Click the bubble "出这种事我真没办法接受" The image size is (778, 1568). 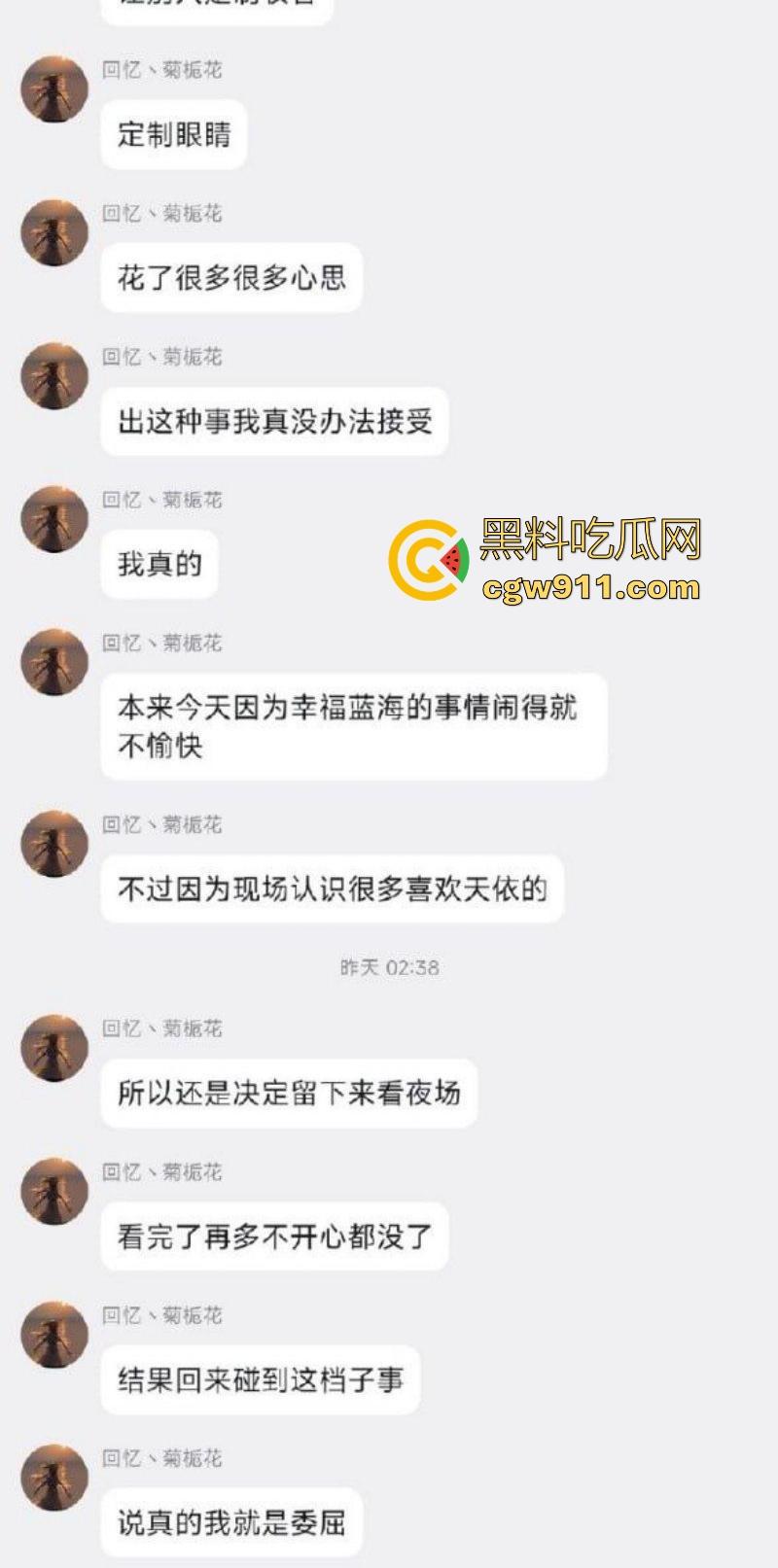(274, 420)
